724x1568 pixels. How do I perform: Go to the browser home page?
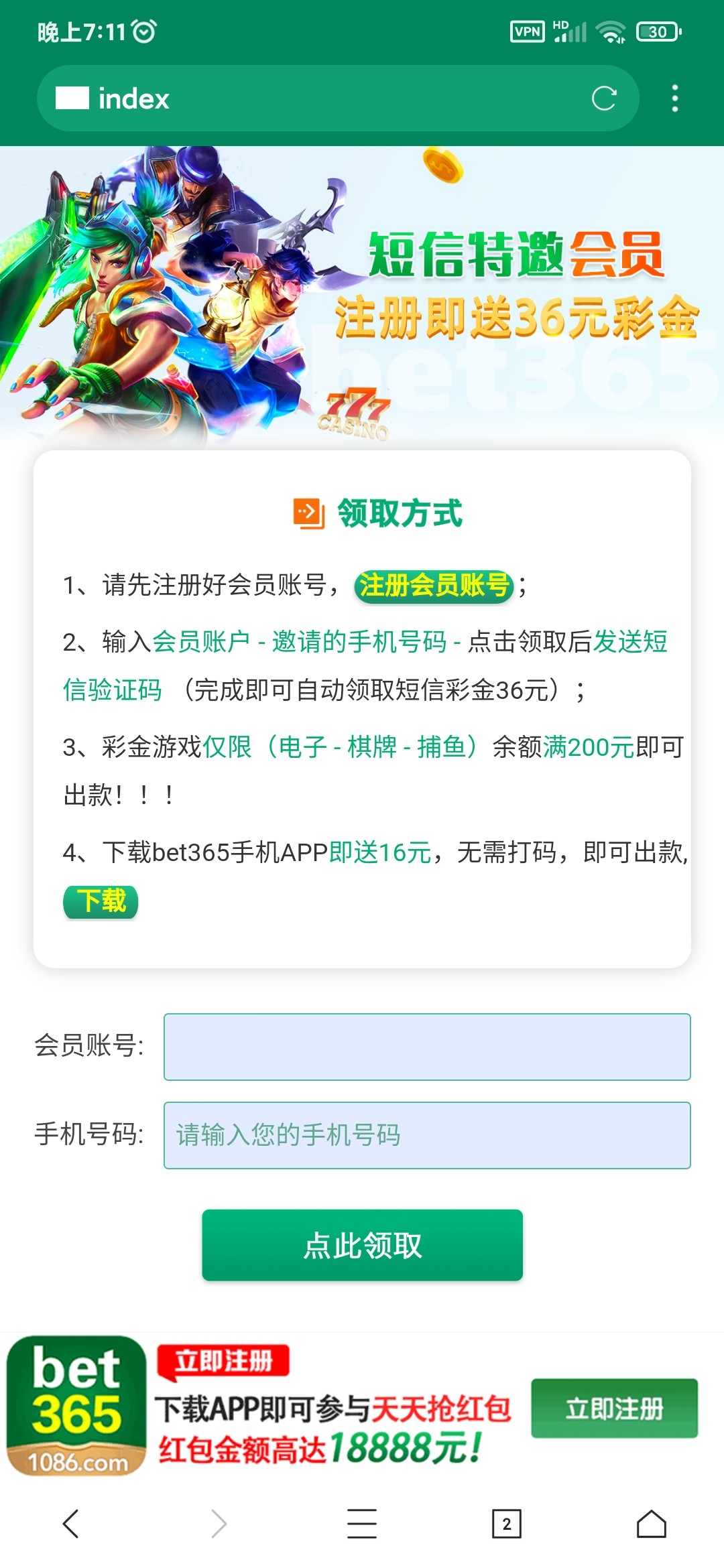point(651,1524)
